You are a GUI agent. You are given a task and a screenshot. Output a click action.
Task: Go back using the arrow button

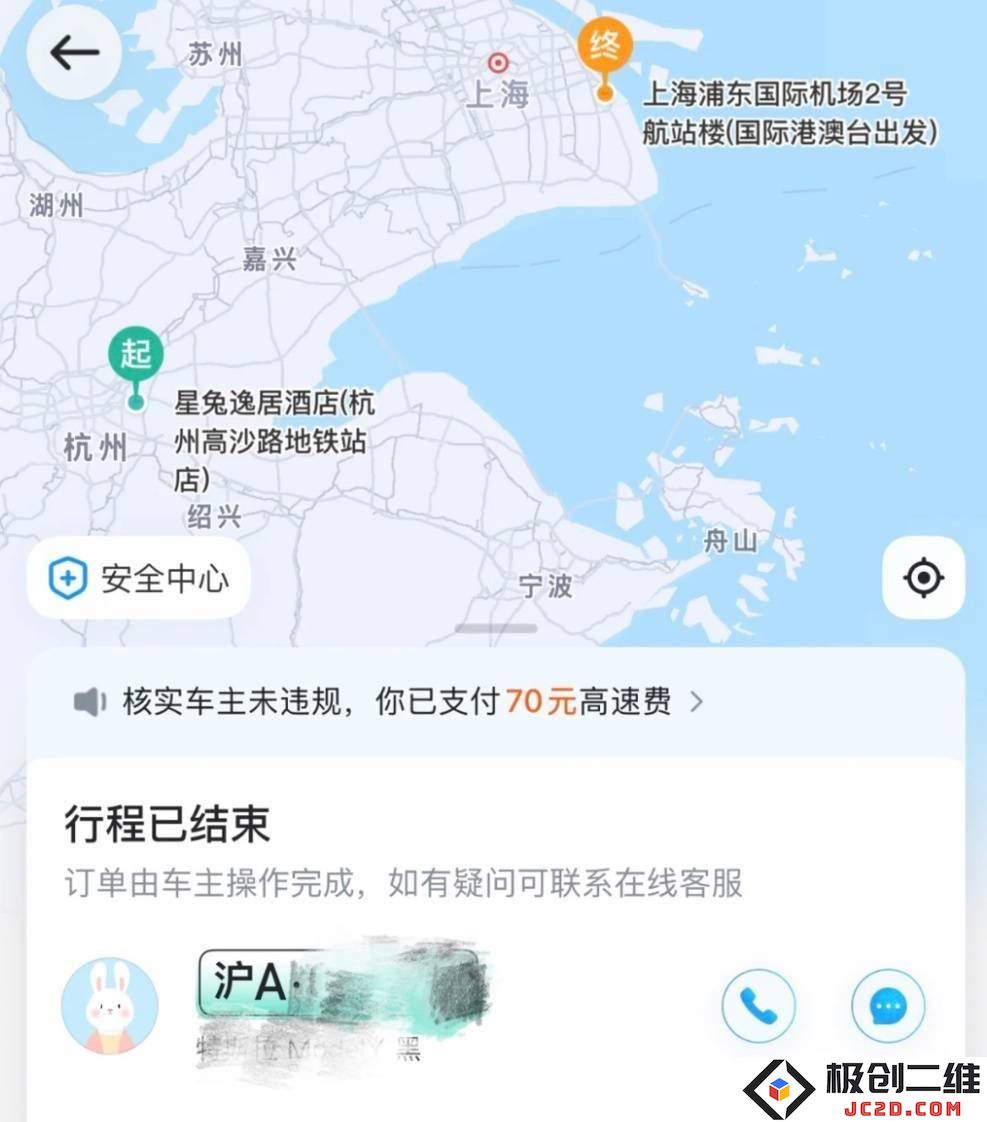point(74,53)
